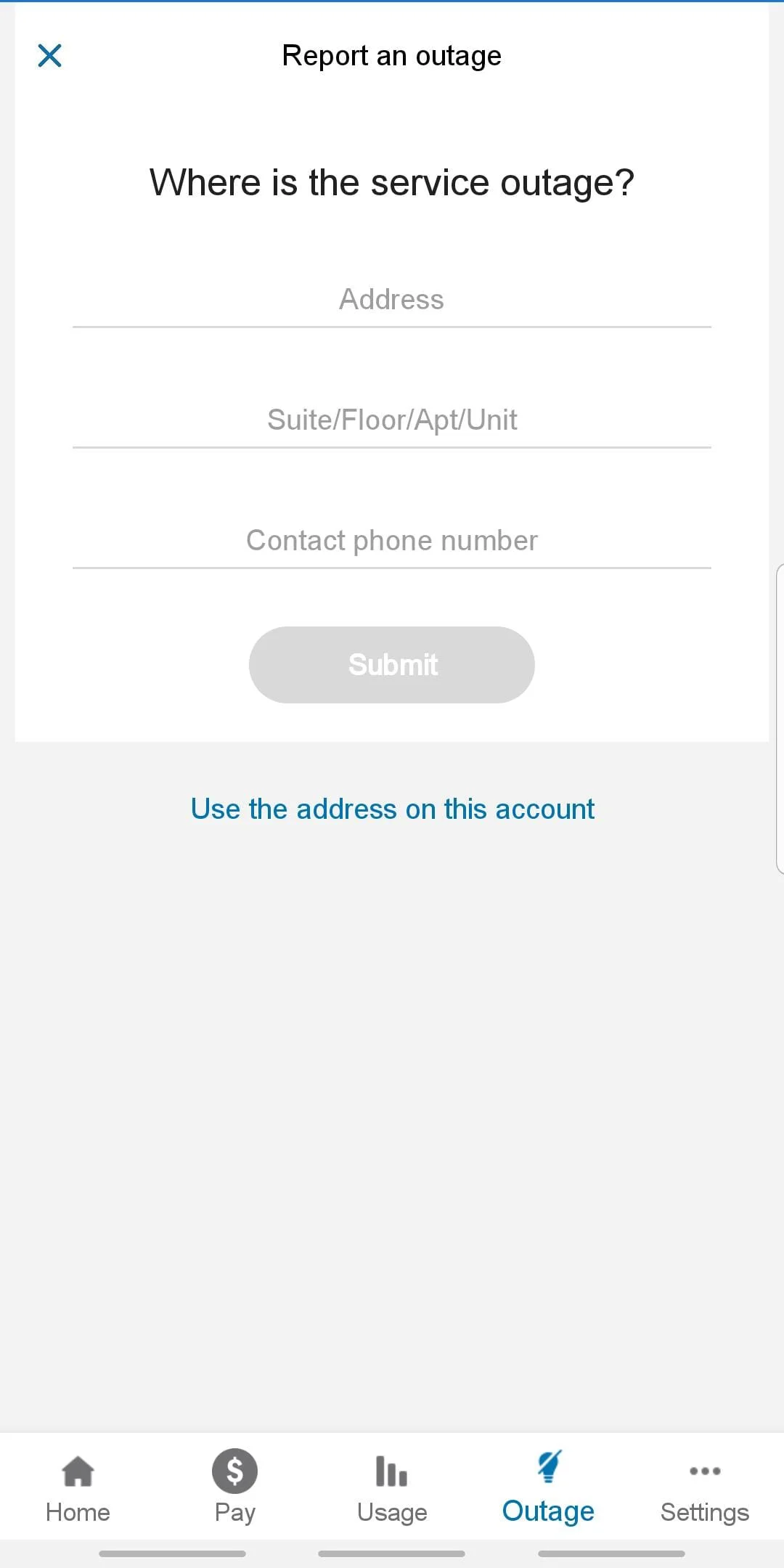Switch to the Home tab
The height and width of the screenshot is (1568, 784).
[77, 1512]
